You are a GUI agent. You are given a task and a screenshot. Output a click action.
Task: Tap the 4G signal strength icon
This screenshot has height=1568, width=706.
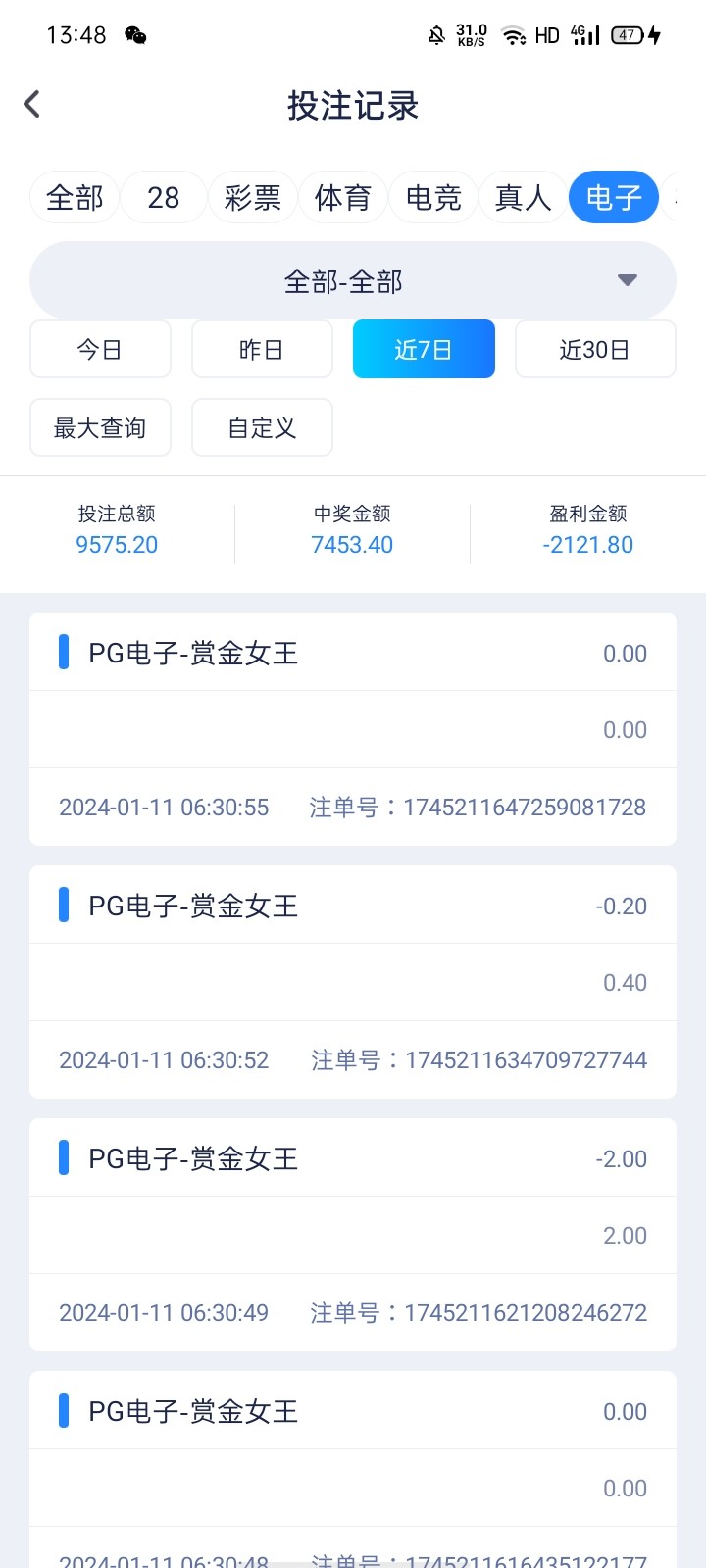585,35
